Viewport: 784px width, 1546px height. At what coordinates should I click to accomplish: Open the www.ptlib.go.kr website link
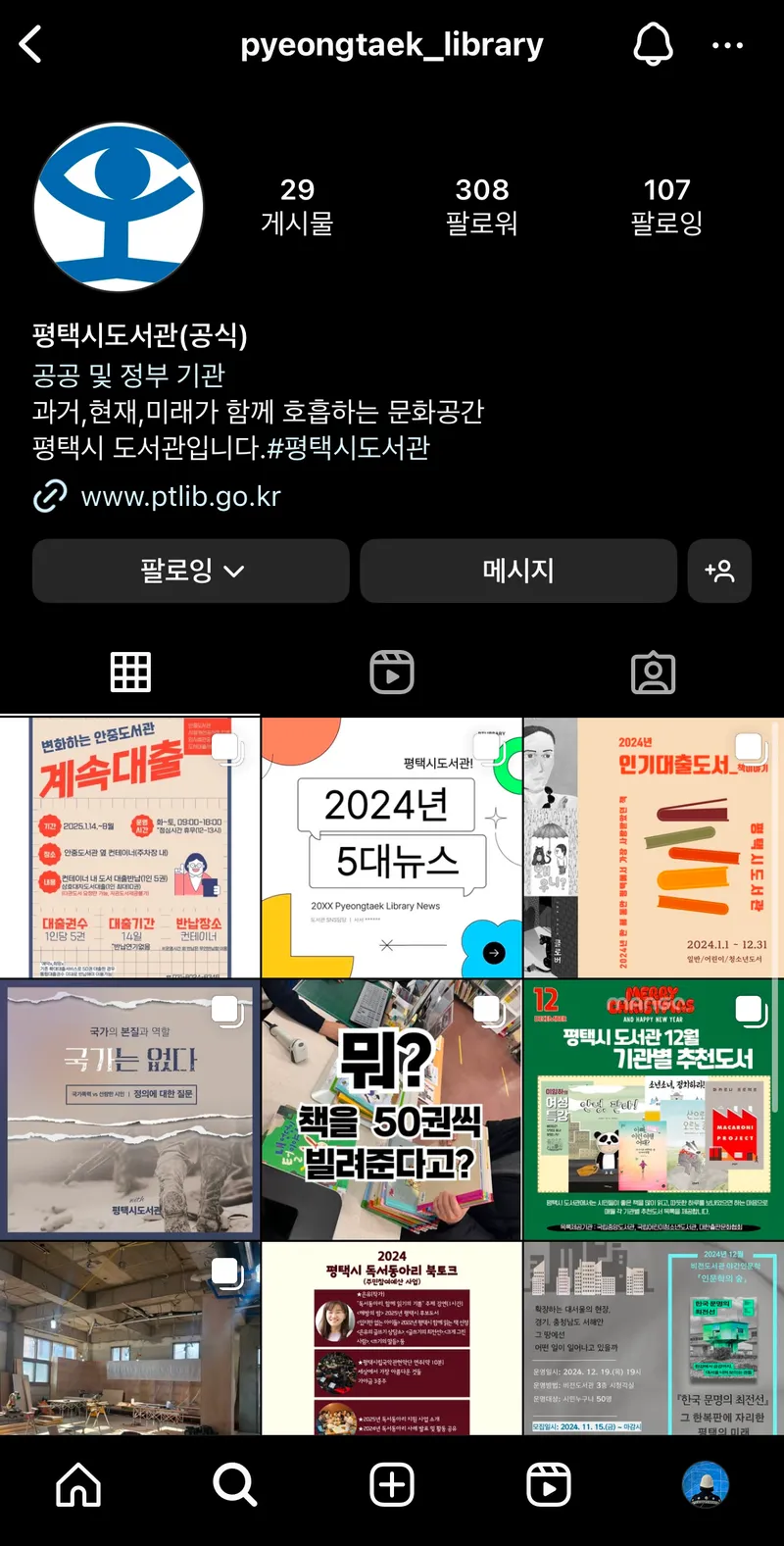(180, 497)
